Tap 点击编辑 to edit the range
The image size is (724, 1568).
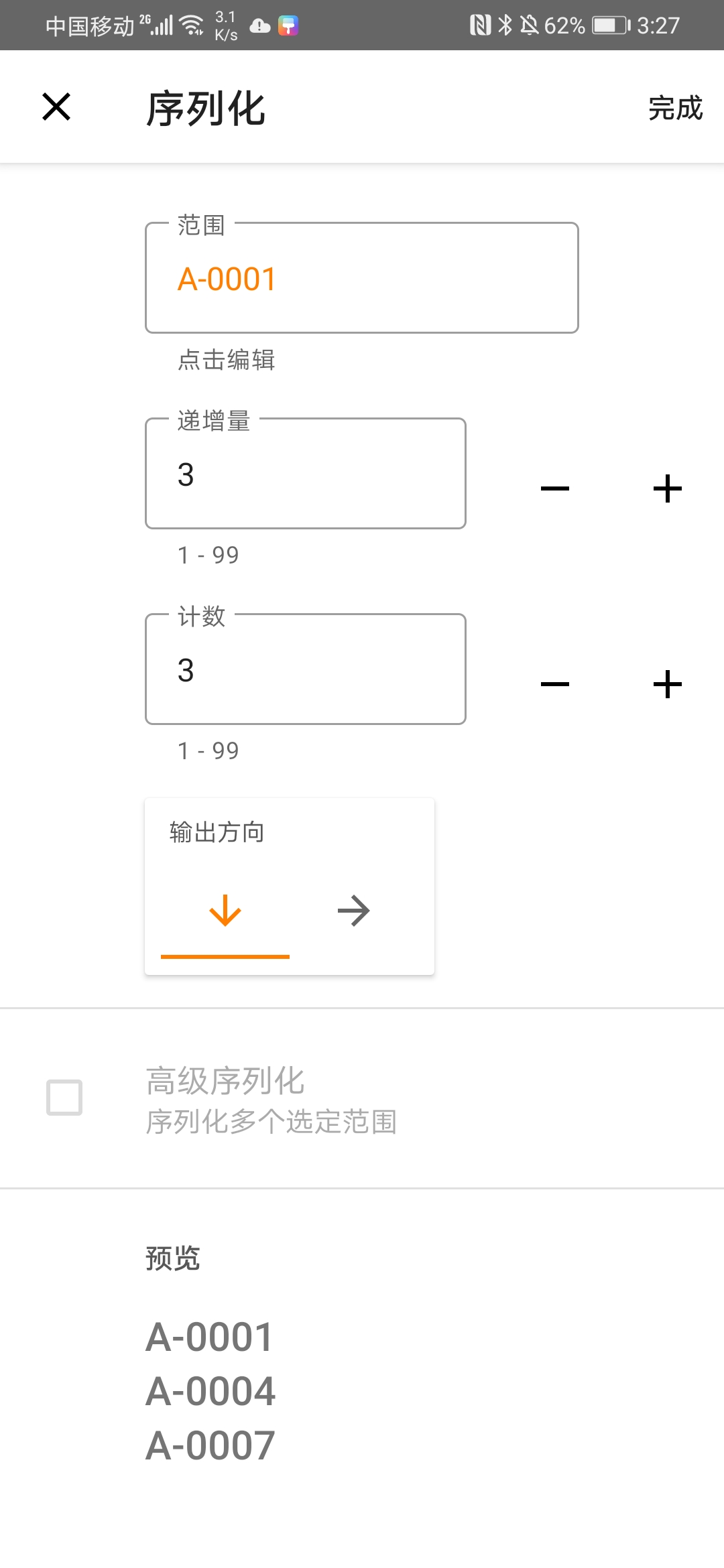click(225, 361)
